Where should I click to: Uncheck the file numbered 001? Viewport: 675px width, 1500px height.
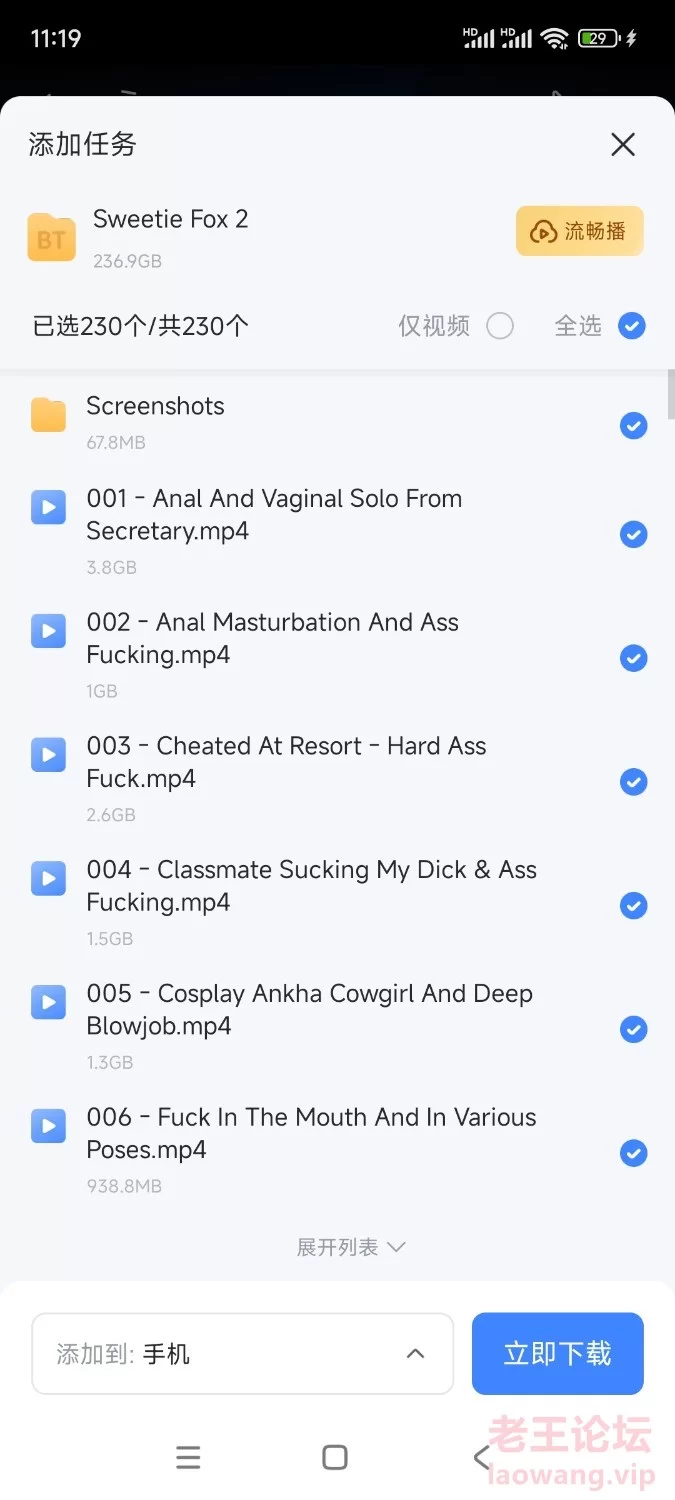633,535
